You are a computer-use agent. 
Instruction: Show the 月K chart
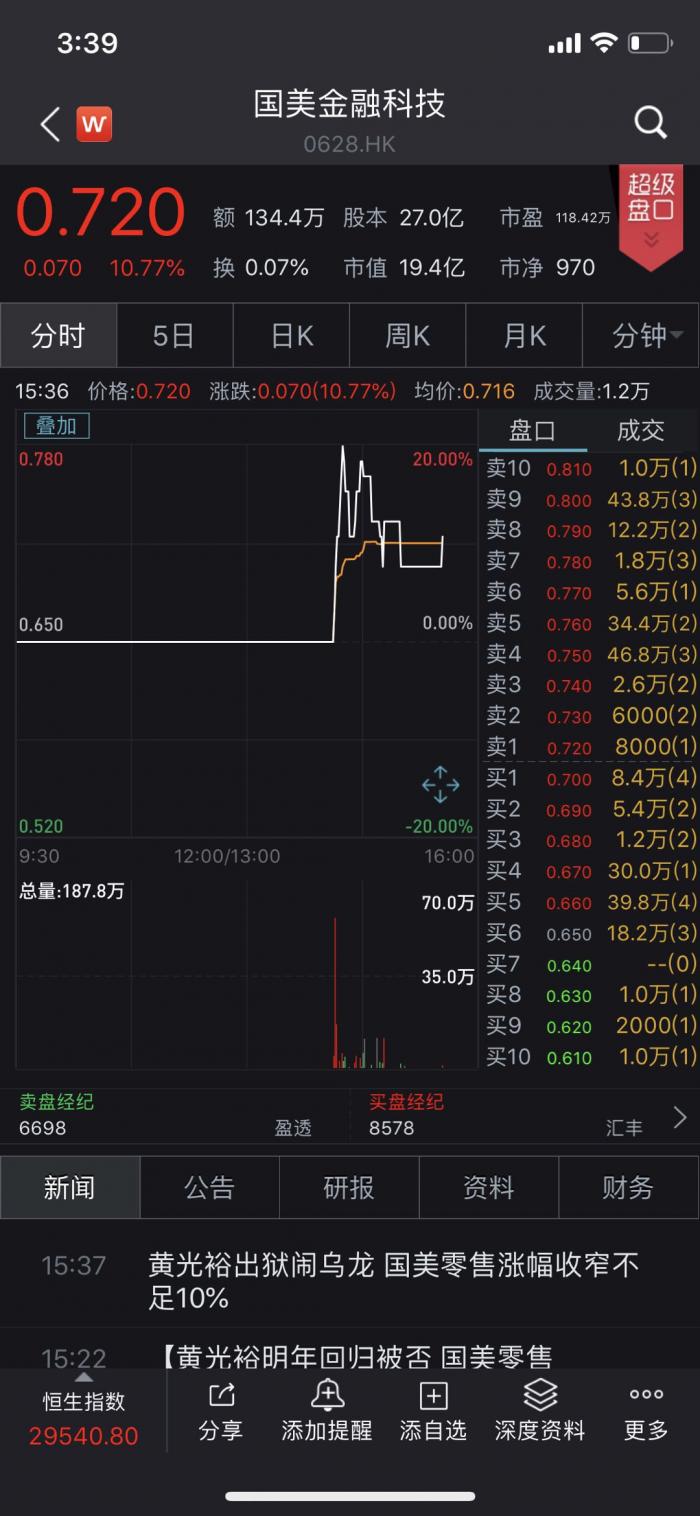pos(524,336)
